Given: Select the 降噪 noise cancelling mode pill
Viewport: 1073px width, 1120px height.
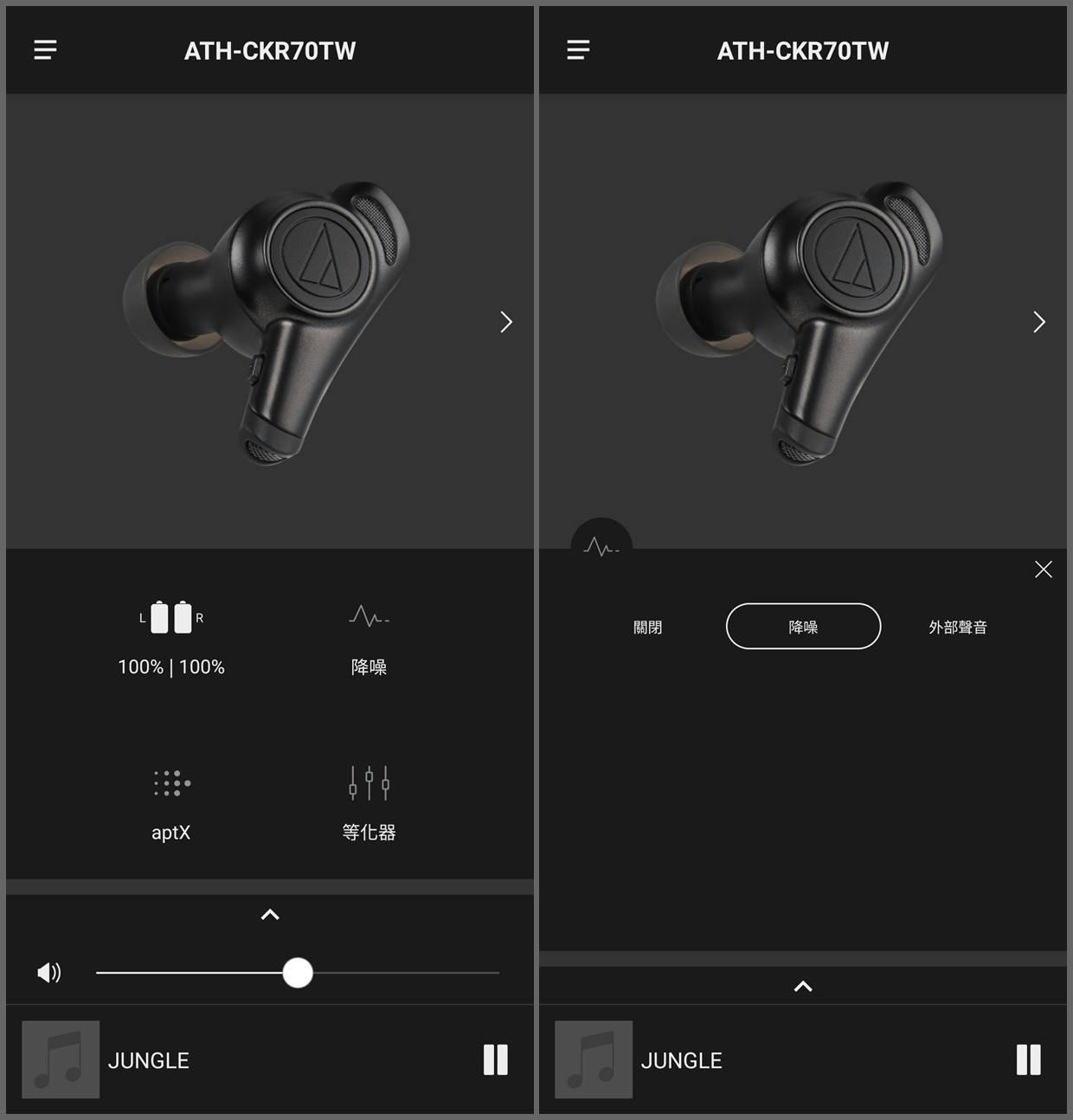Looking at the screenshot, I should (x=803, y=627).
